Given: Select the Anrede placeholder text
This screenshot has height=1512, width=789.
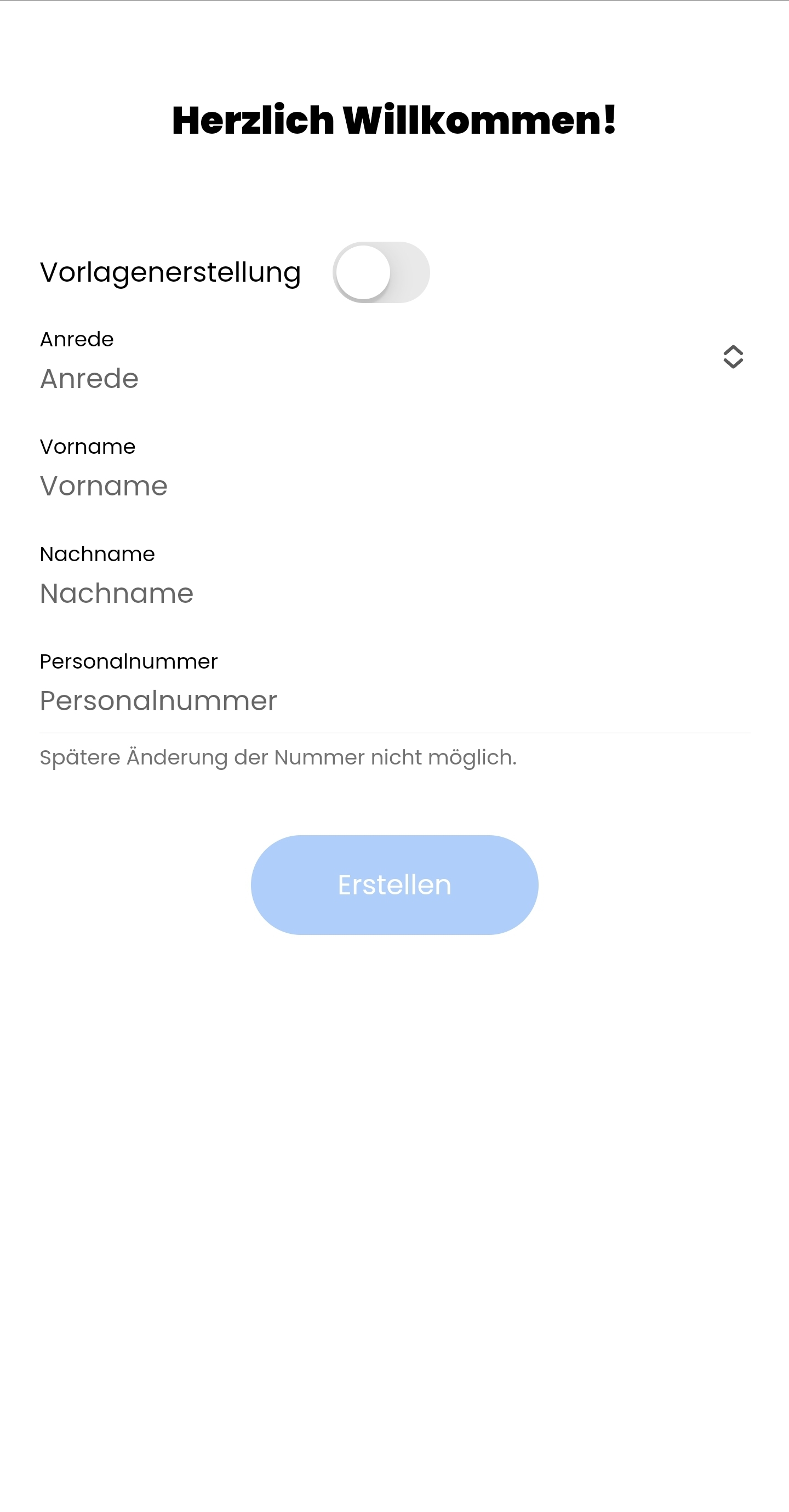Looking at the screenshot, I should 88,379.
